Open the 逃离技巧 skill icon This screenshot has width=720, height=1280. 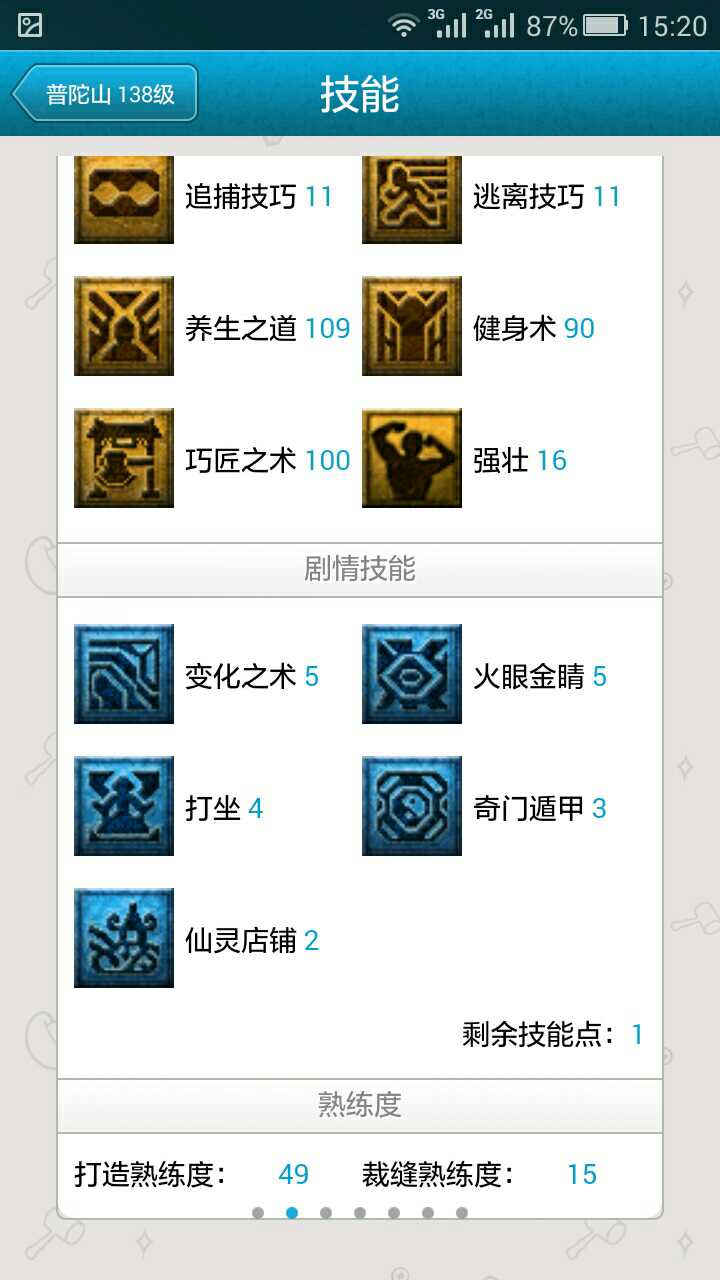[412, 199]
